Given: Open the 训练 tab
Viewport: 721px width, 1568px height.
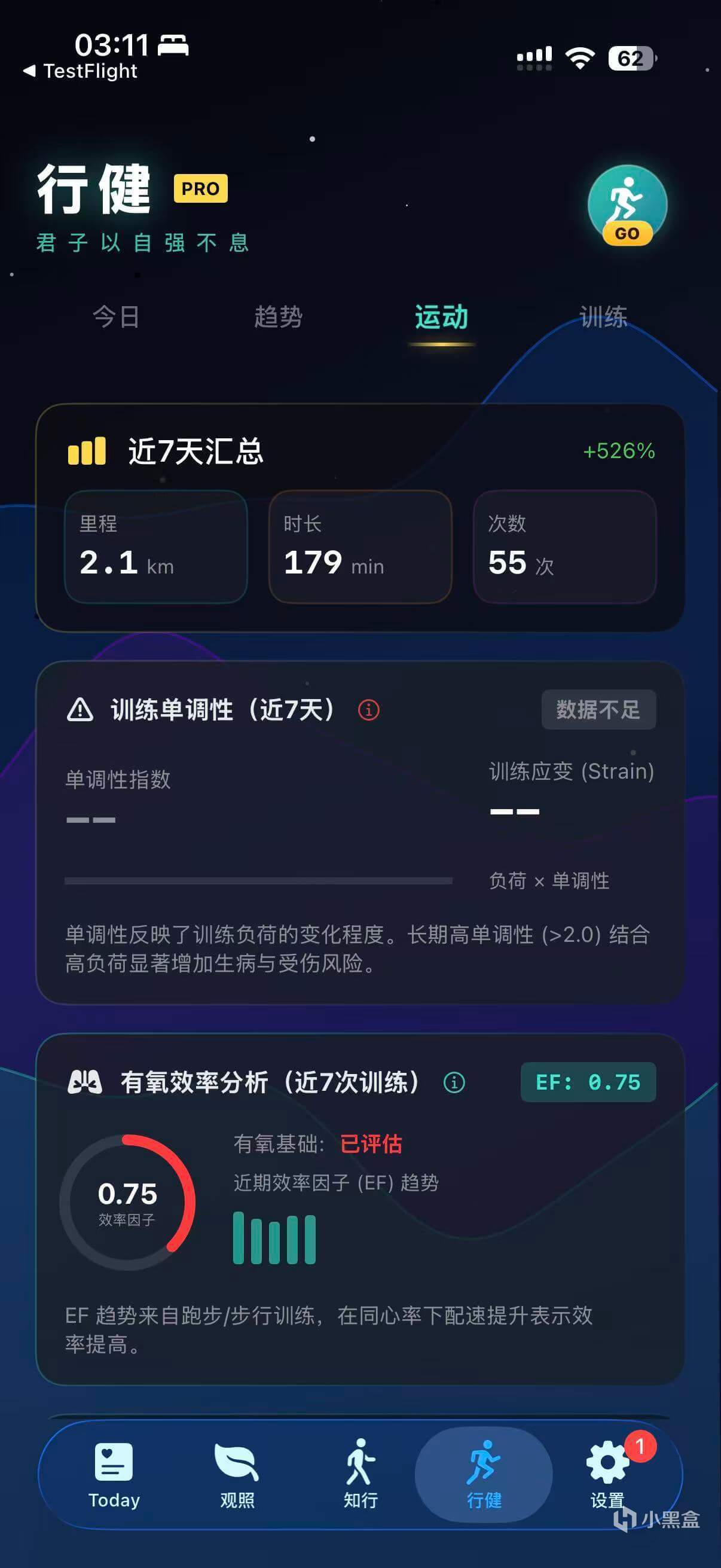Looking at the screenshot, I should (603, 316).
